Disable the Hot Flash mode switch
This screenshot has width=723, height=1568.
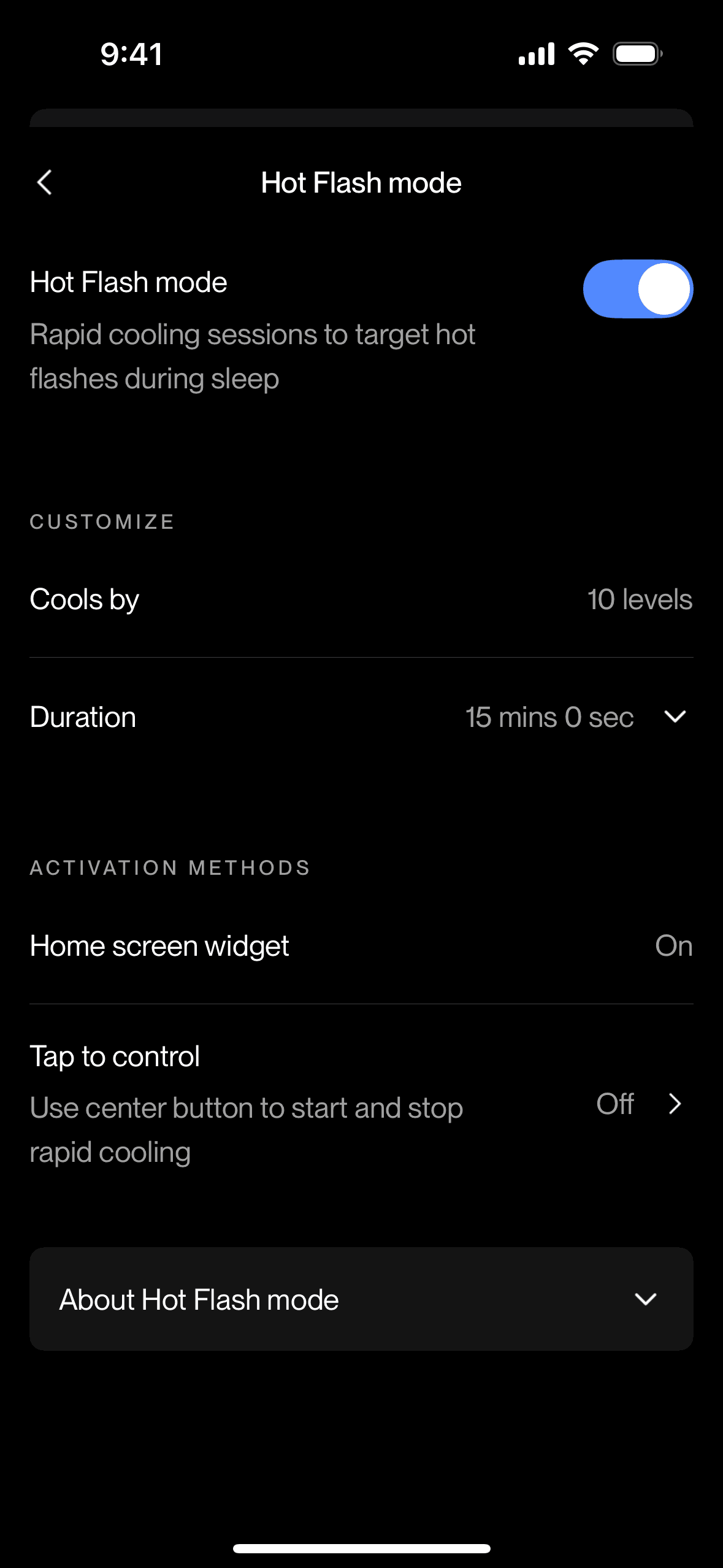tap(638, 289)
